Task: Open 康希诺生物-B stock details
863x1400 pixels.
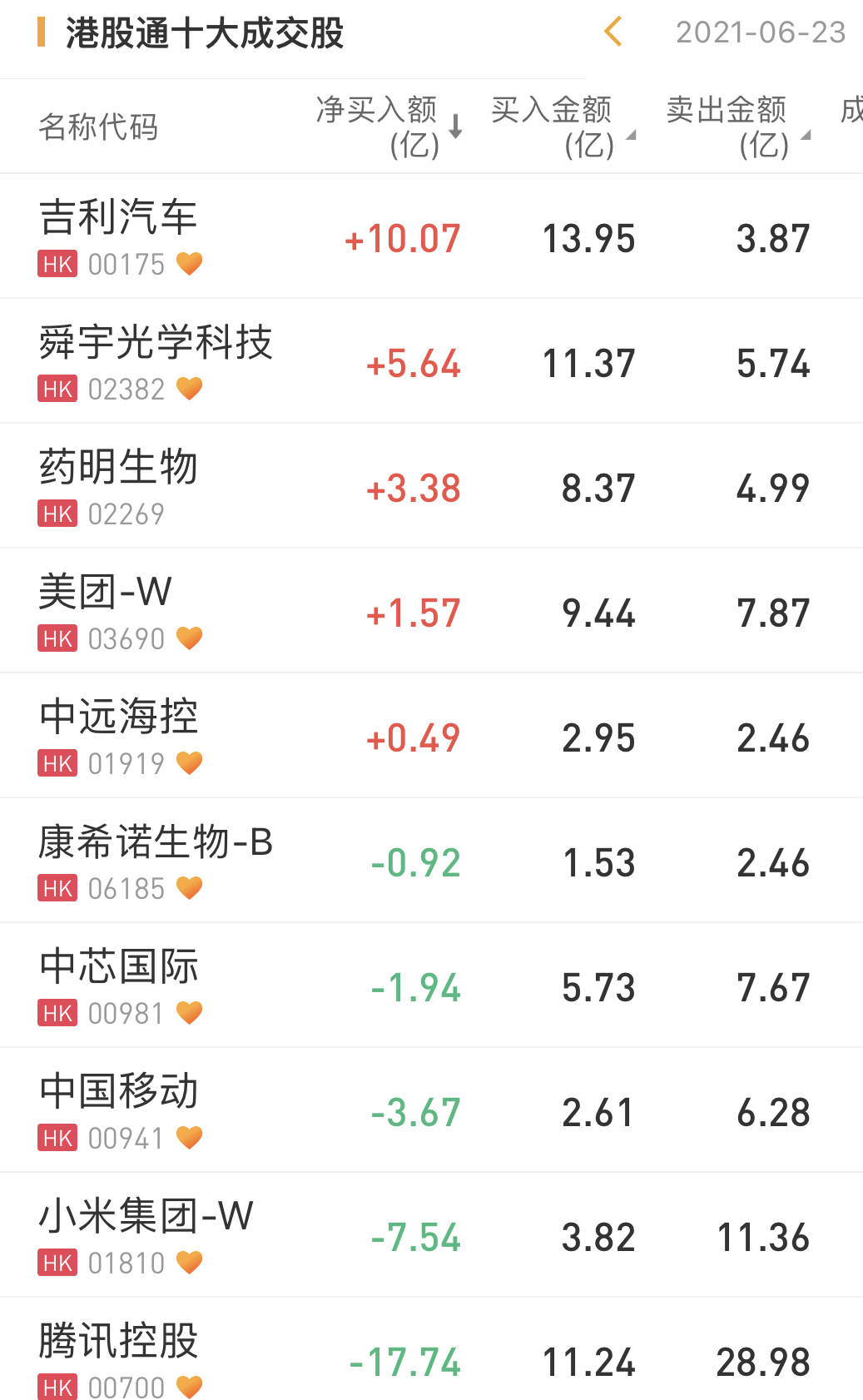Action: pyautogui.click(x=431, y=861)
